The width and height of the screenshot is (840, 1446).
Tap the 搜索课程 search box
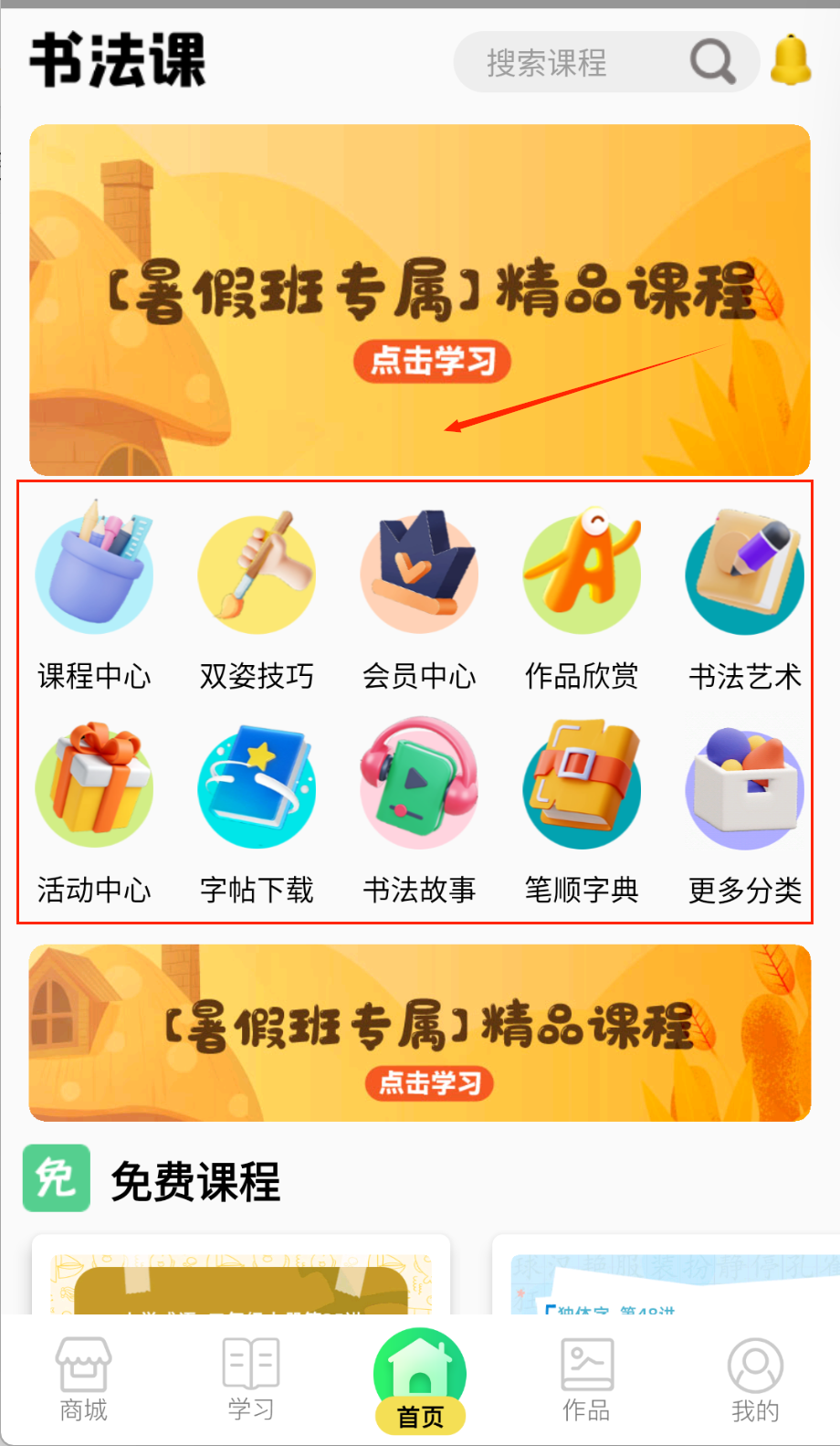click(x=584, y=62)
